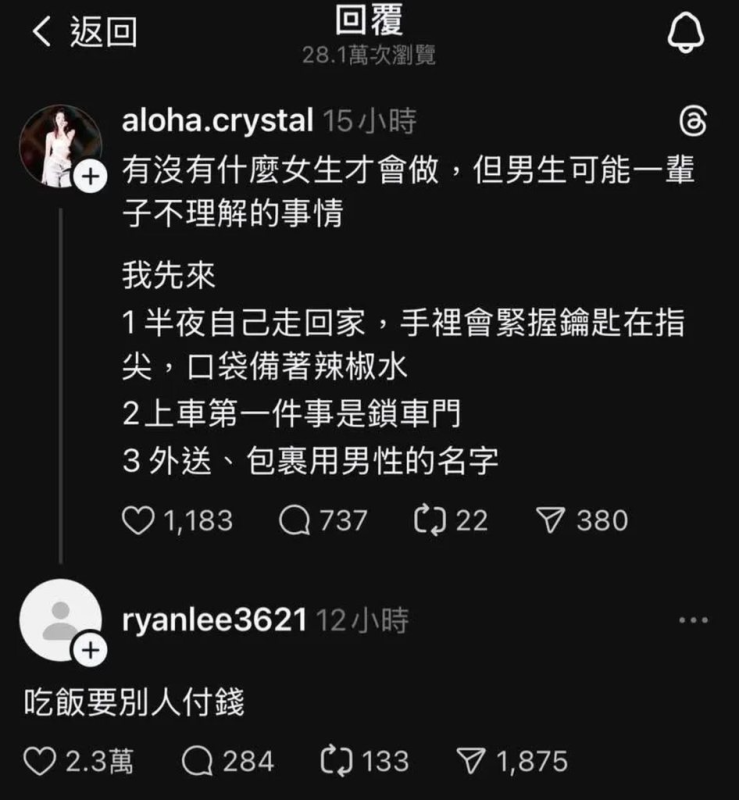Follow aloha.crystal via the plus badge
The image size is (739, 800).
click(x=91, y=178)
